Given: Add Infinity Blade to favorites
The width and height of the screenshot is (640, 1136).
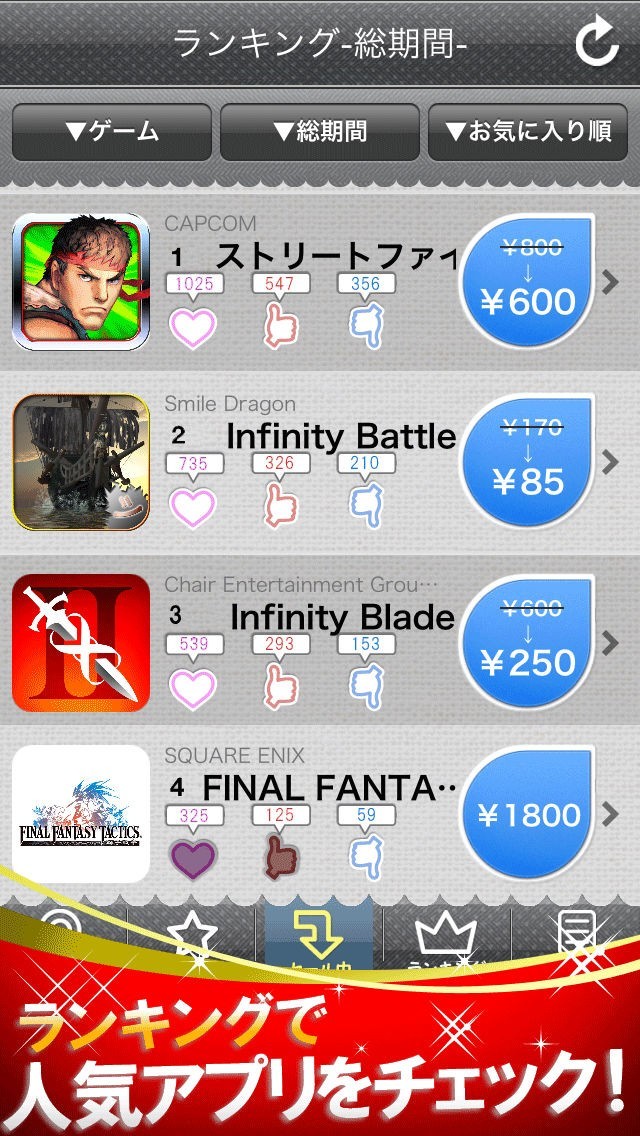Looking at the screenshot, I should [x=193, y=687].
